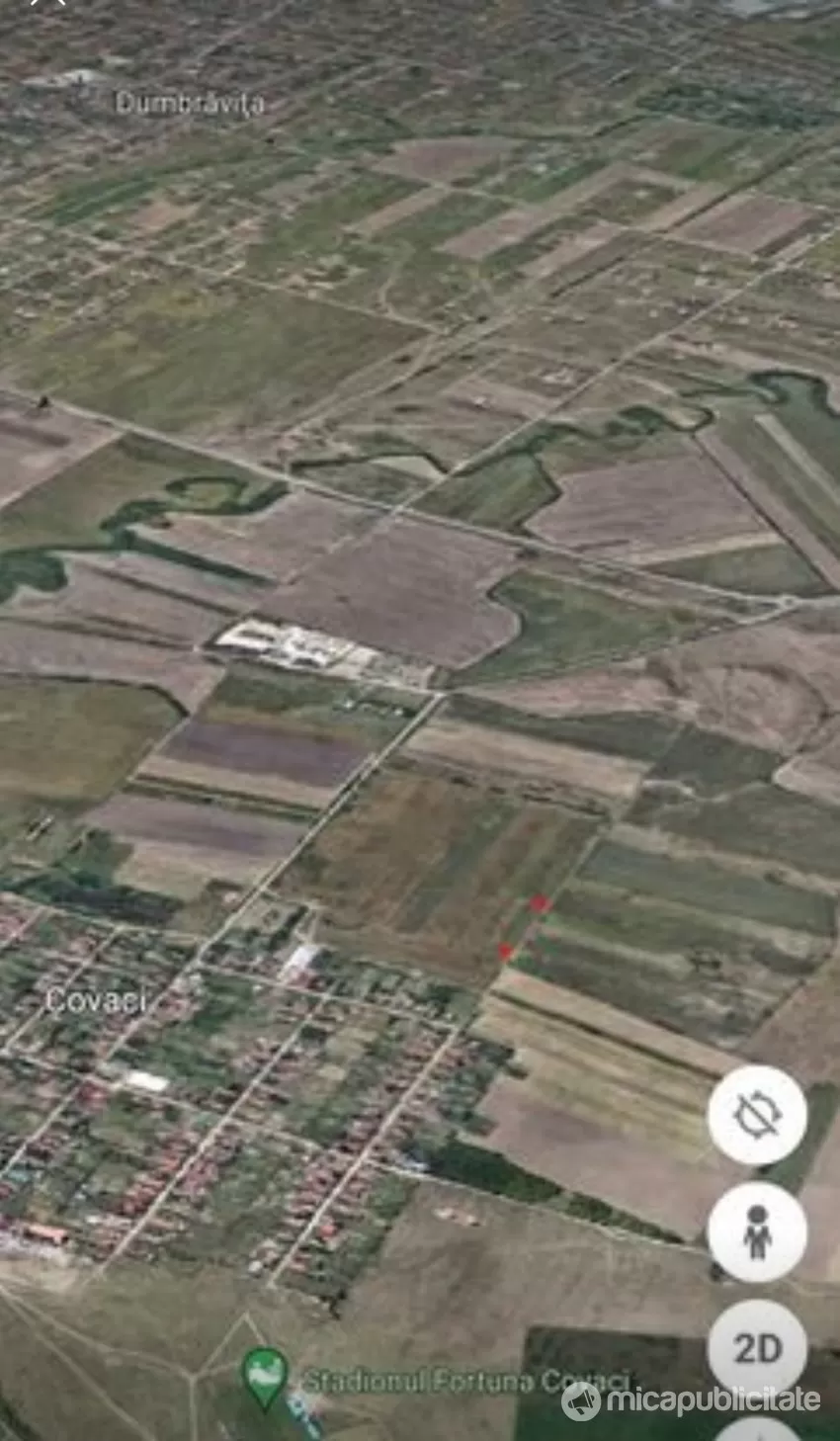Switch the map to 2D view
This screenshot has width=840, height=1441.
point(757,1349)
